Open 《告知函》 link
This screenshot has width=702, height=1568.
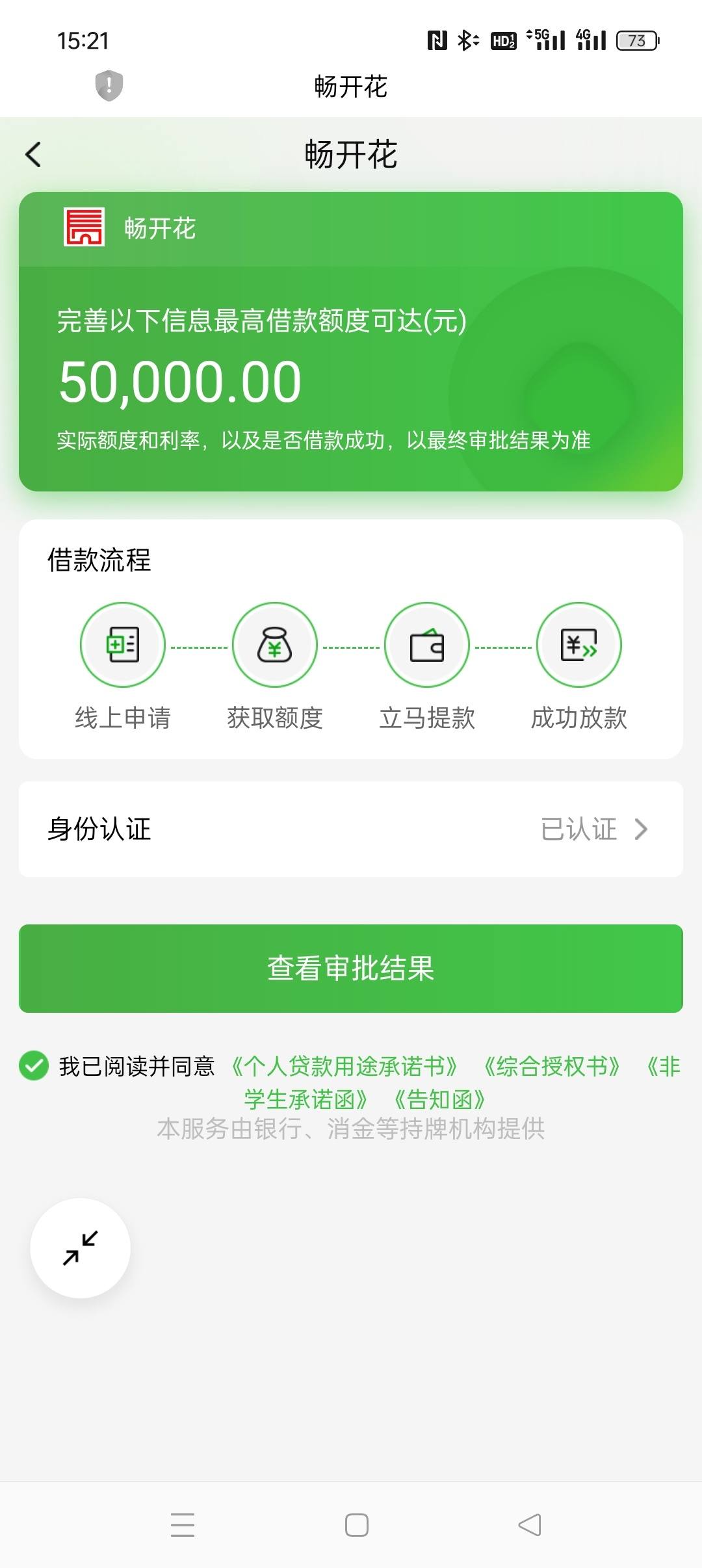tap(440, 1099)
